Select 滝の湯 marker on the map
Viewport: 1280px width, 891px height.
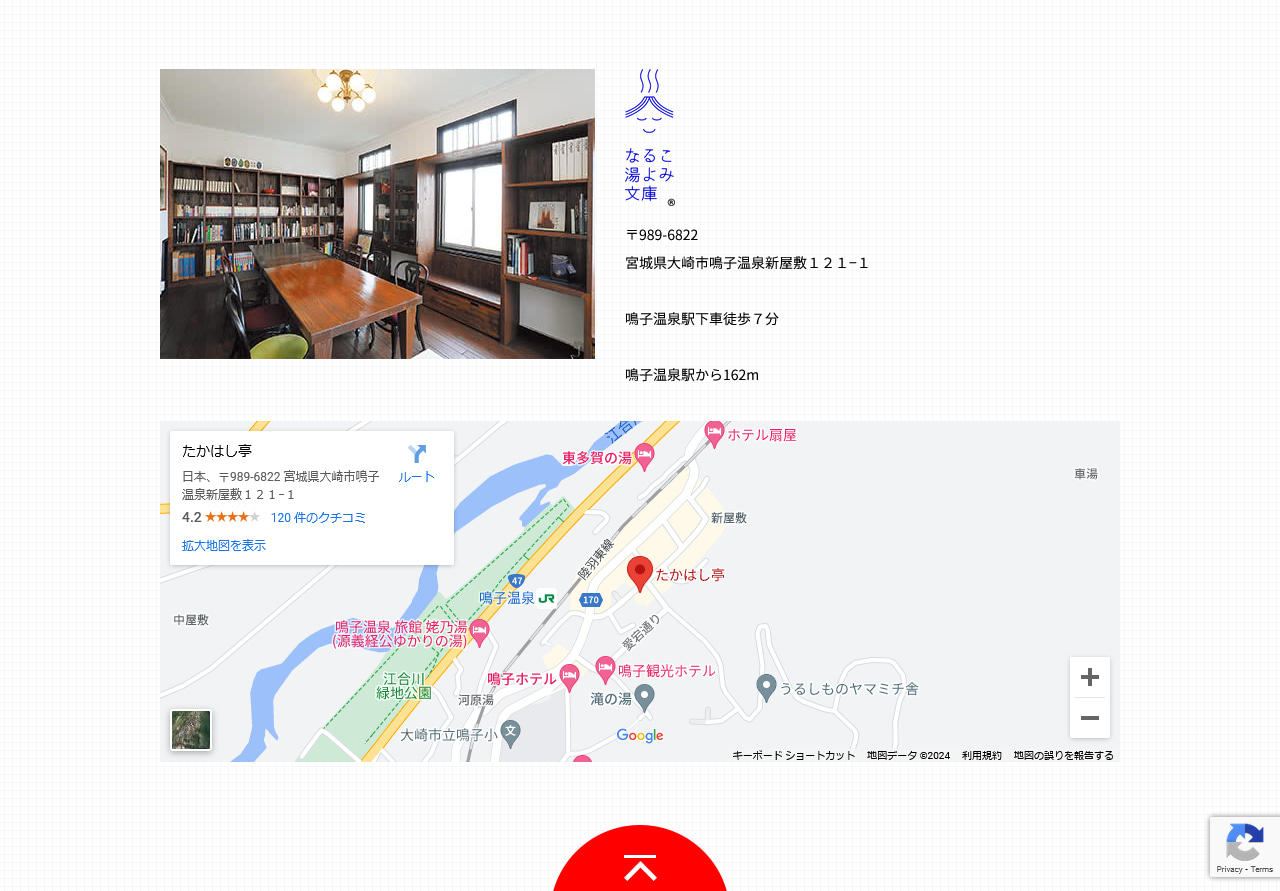click(645, 697)
